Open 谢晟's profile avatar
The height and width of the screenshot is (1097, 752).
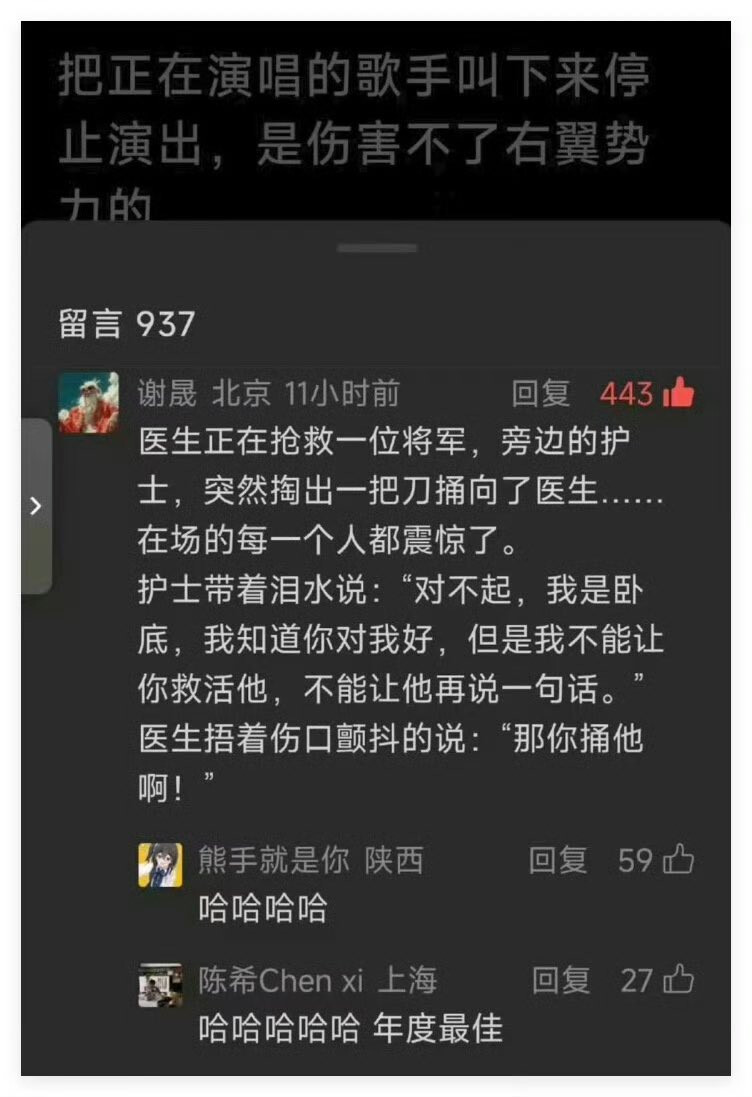click(x=89, y=402)
